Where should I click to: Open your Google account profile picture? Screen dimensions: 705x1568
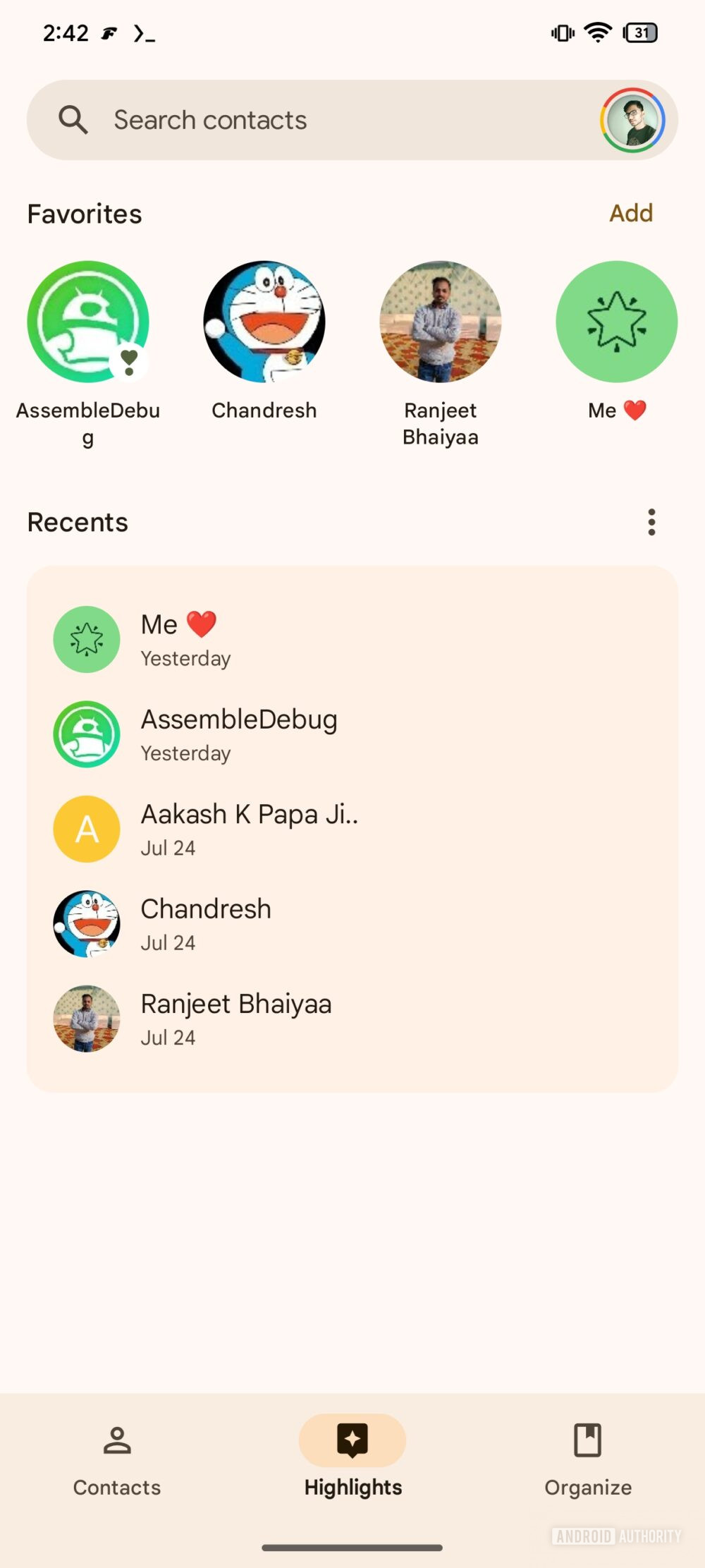coord(632,120)
